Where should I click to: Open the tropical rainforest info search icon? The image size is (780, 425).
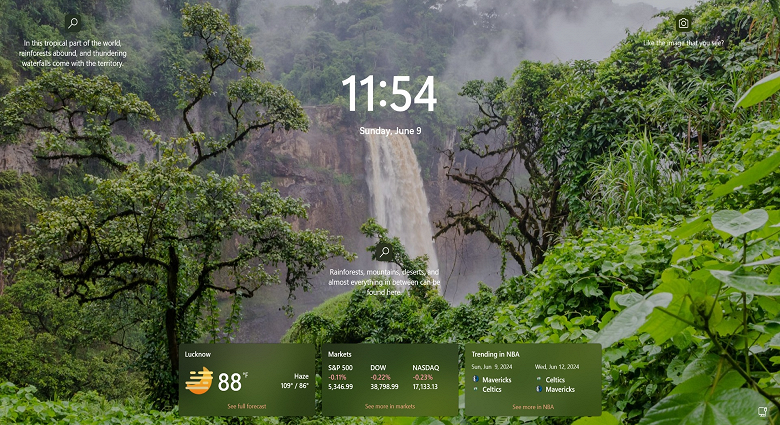point(72,22)
